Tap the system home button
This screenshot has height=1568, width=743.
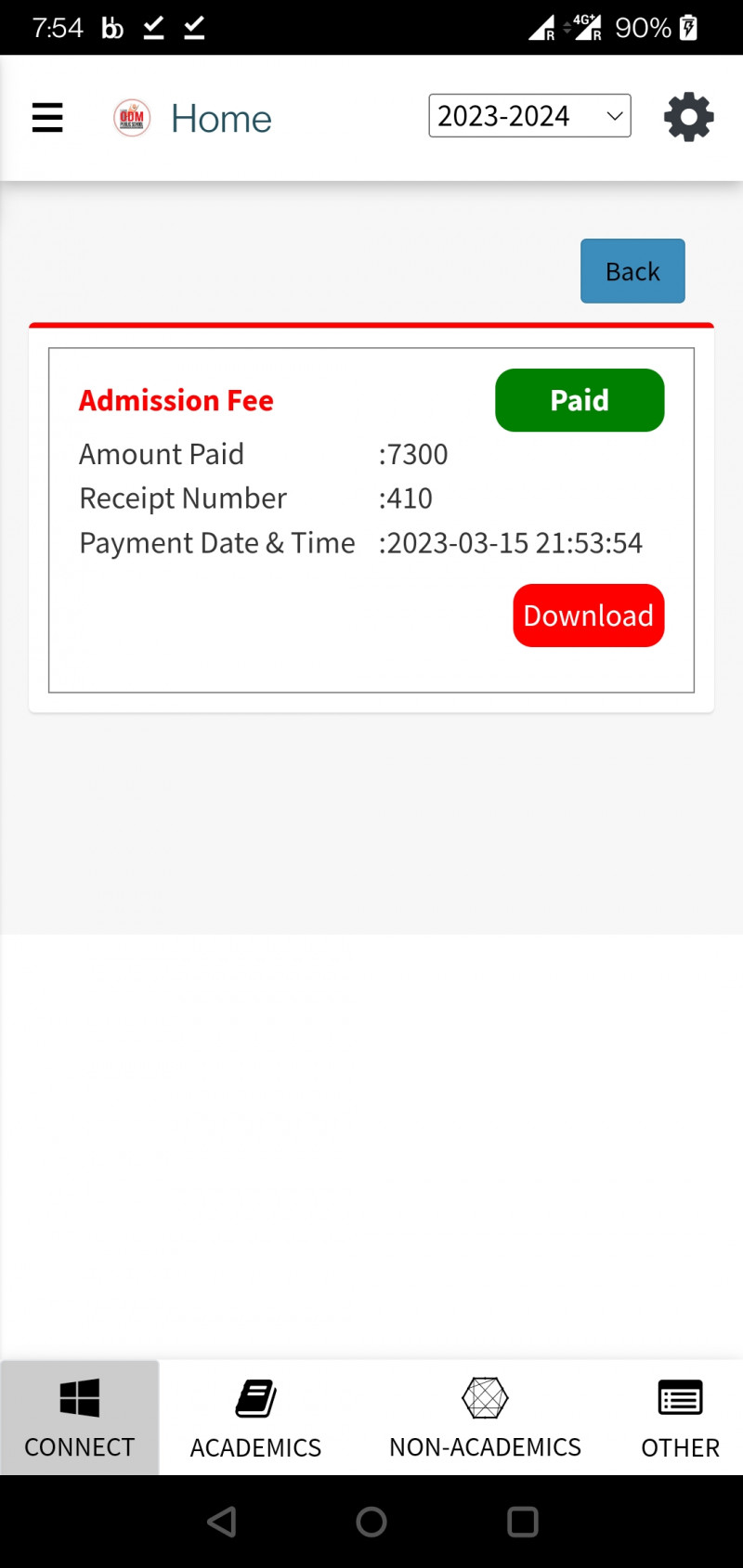(371, 1522)
